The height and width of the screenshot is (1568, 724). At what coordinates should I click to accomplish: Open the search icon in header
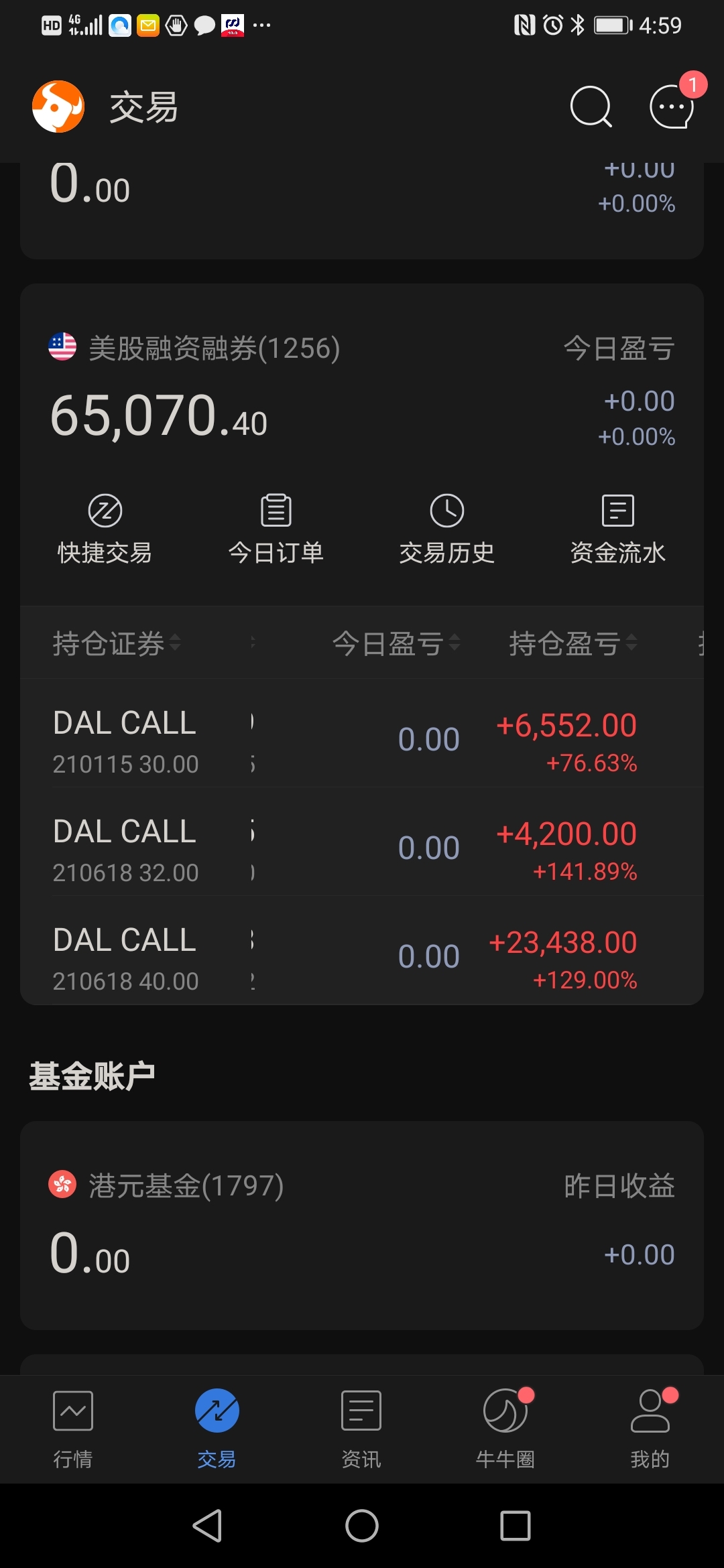coord(591,107)
